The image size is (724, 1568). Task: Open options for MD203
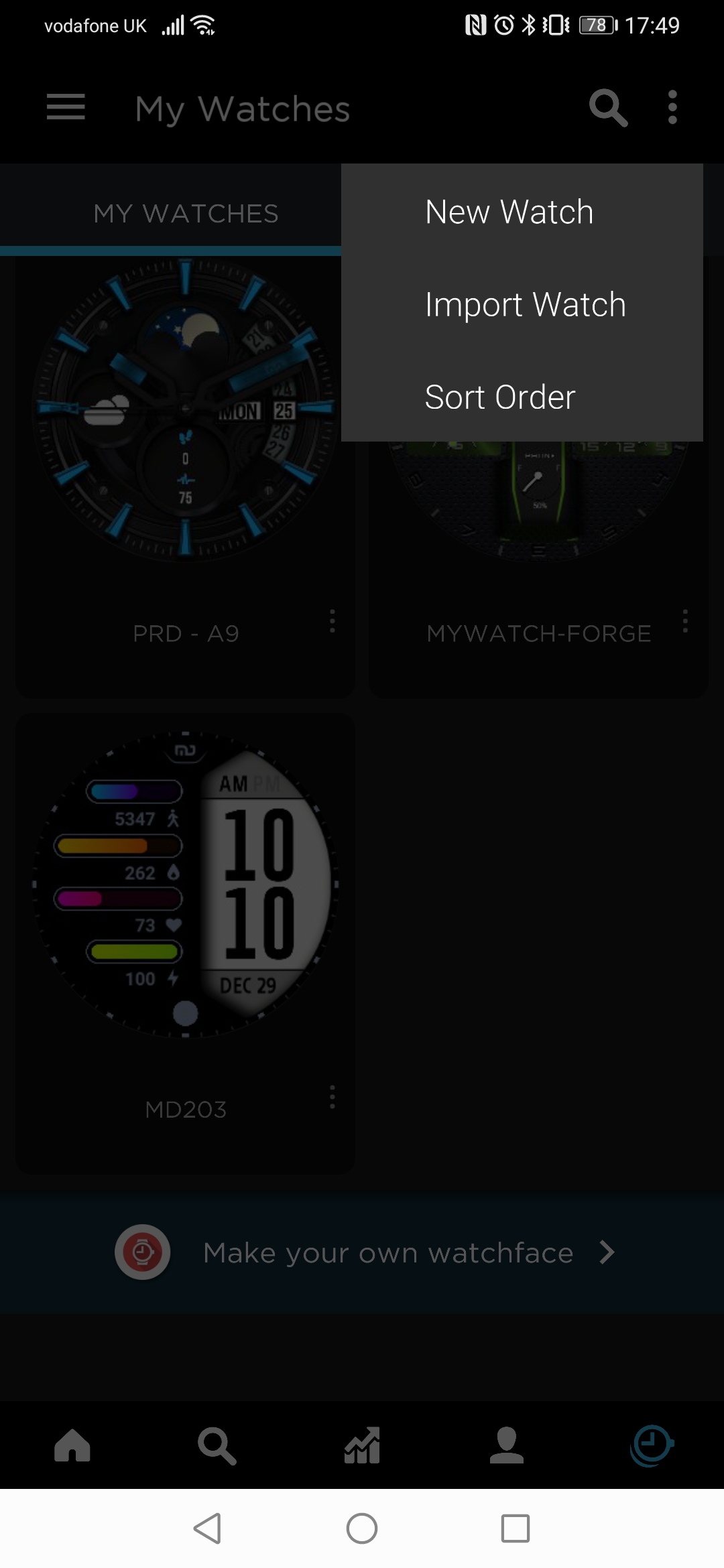pos(332,1097)
